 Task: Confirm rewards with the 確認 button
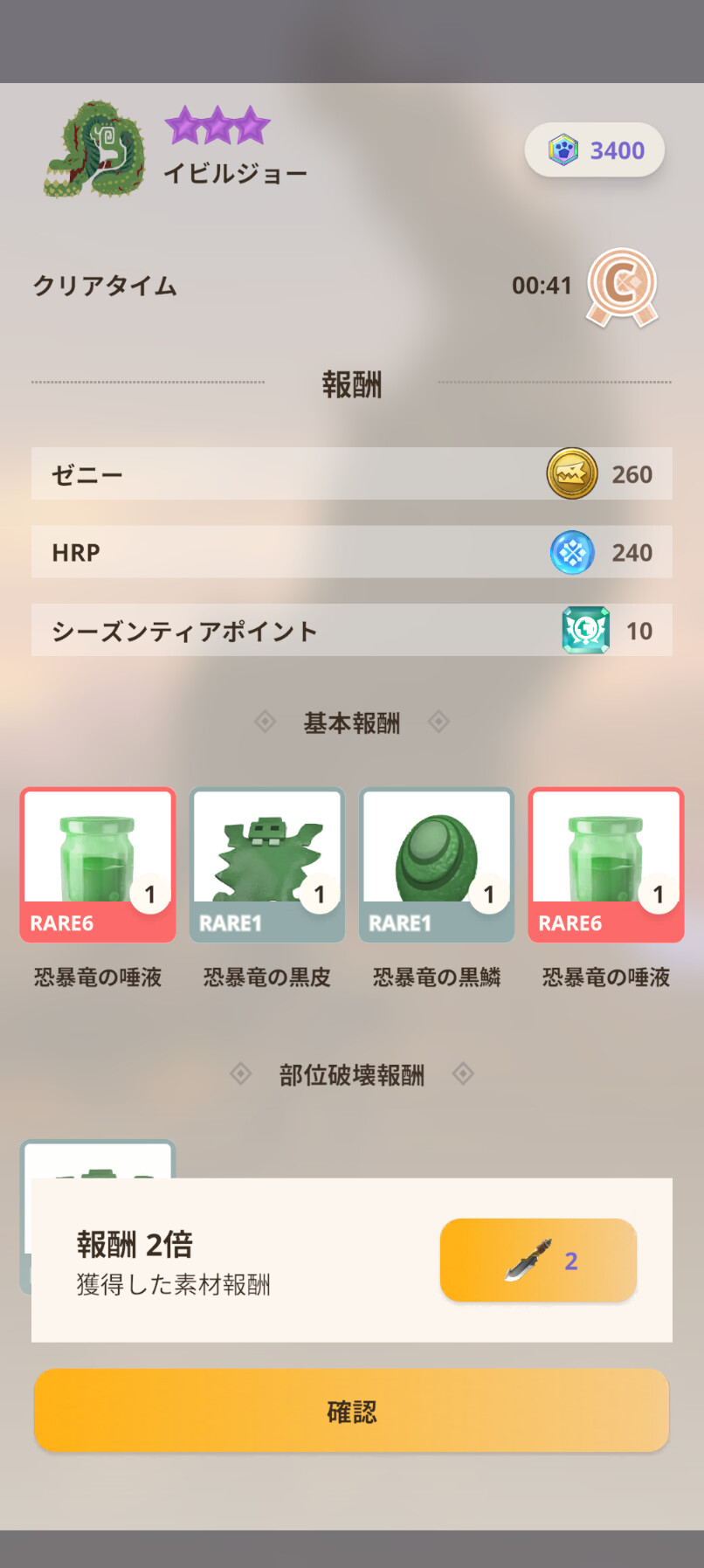tap(351, 1410)
